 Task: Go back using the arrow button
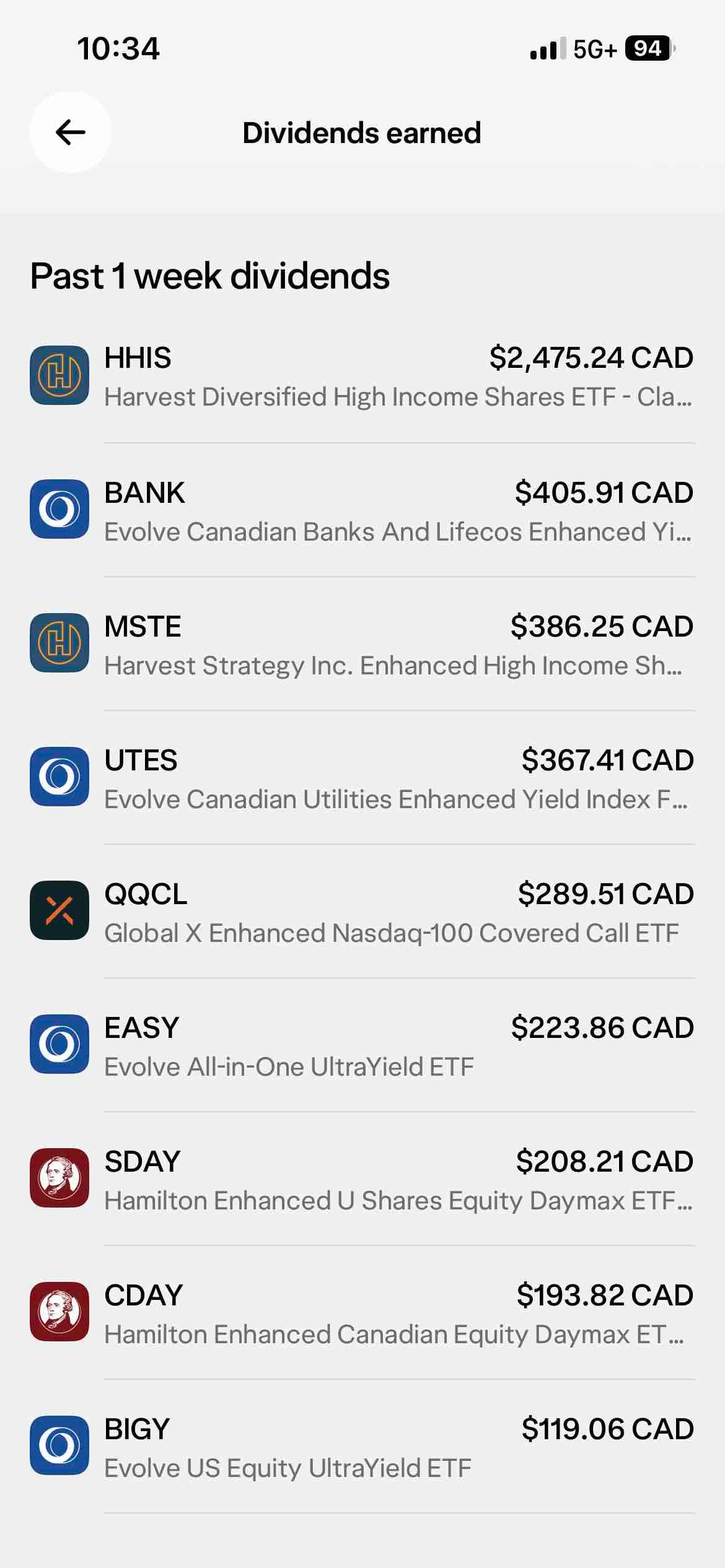(71, 132)
